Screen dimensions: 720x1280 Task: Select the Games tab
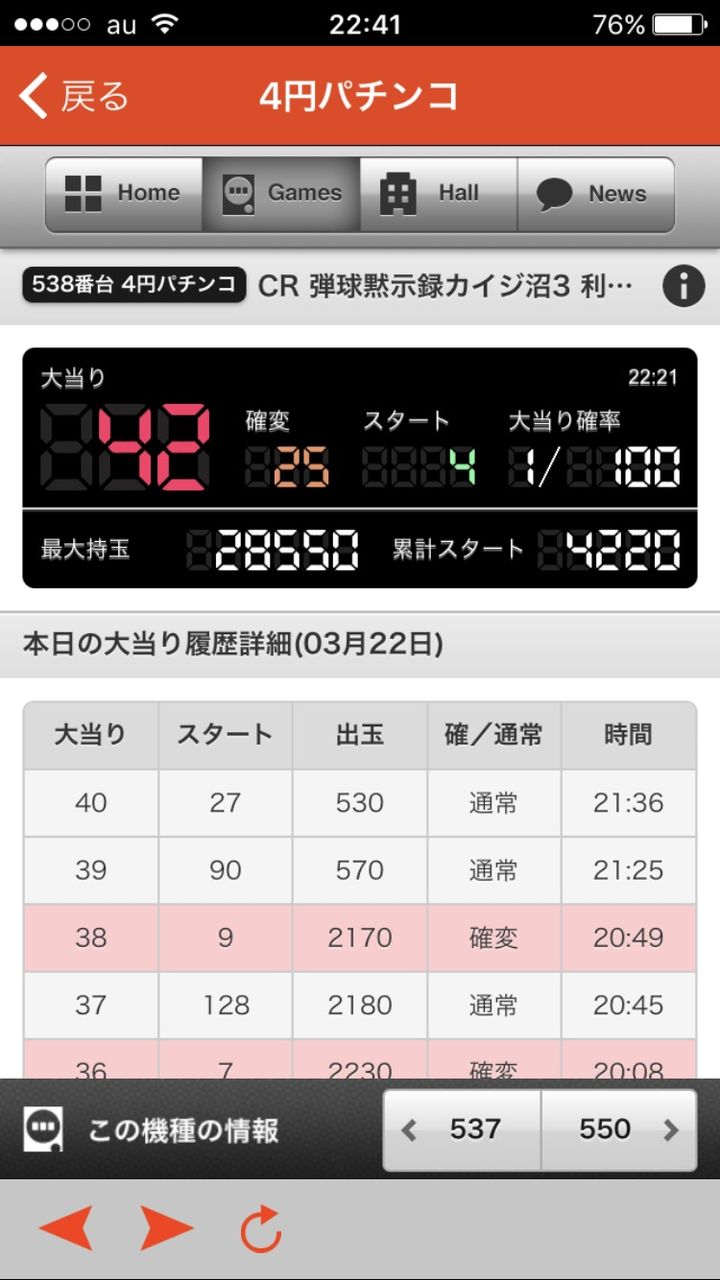click(281, 193)
